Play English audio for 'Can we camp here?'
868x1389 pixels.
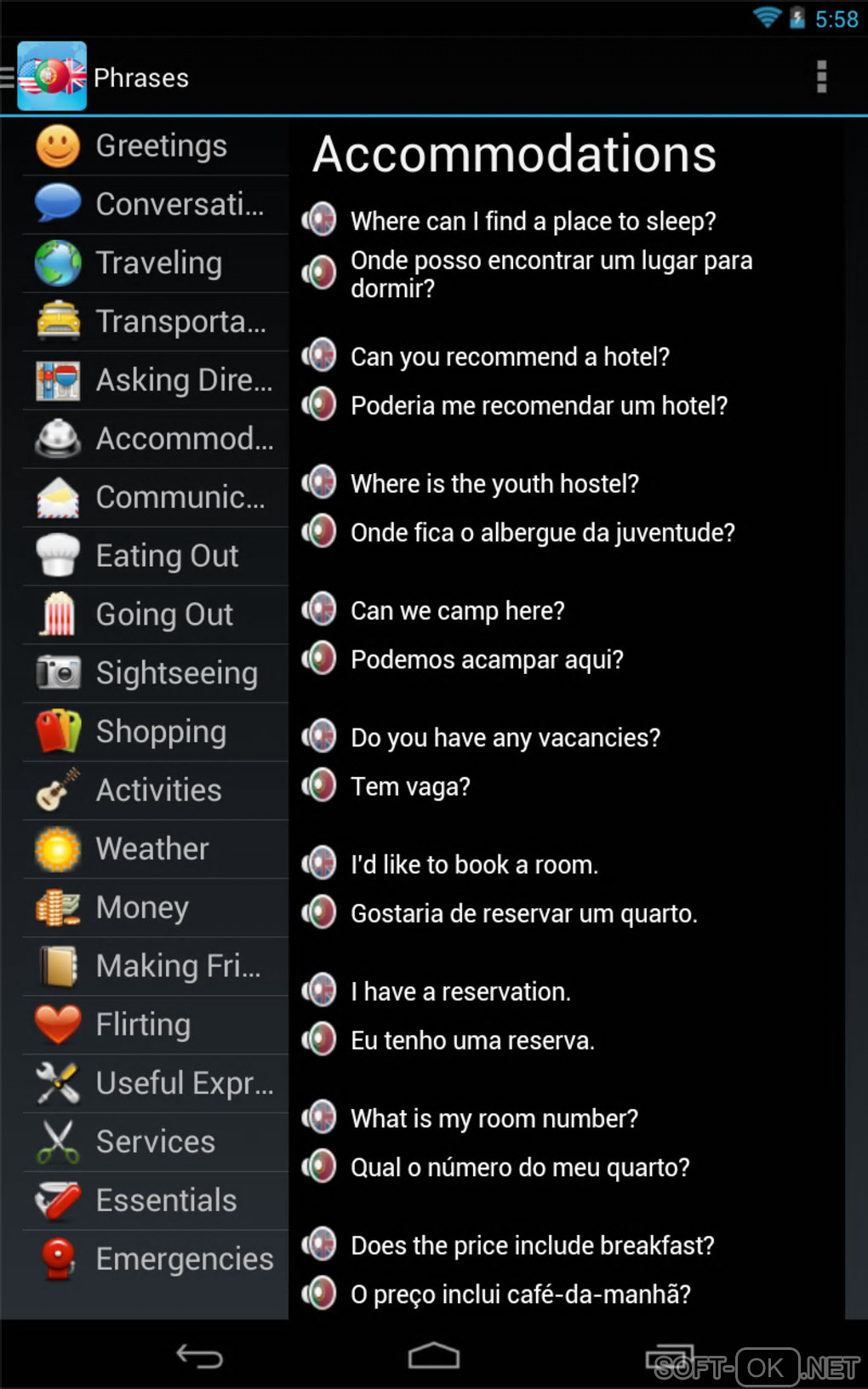click(320, 609)
